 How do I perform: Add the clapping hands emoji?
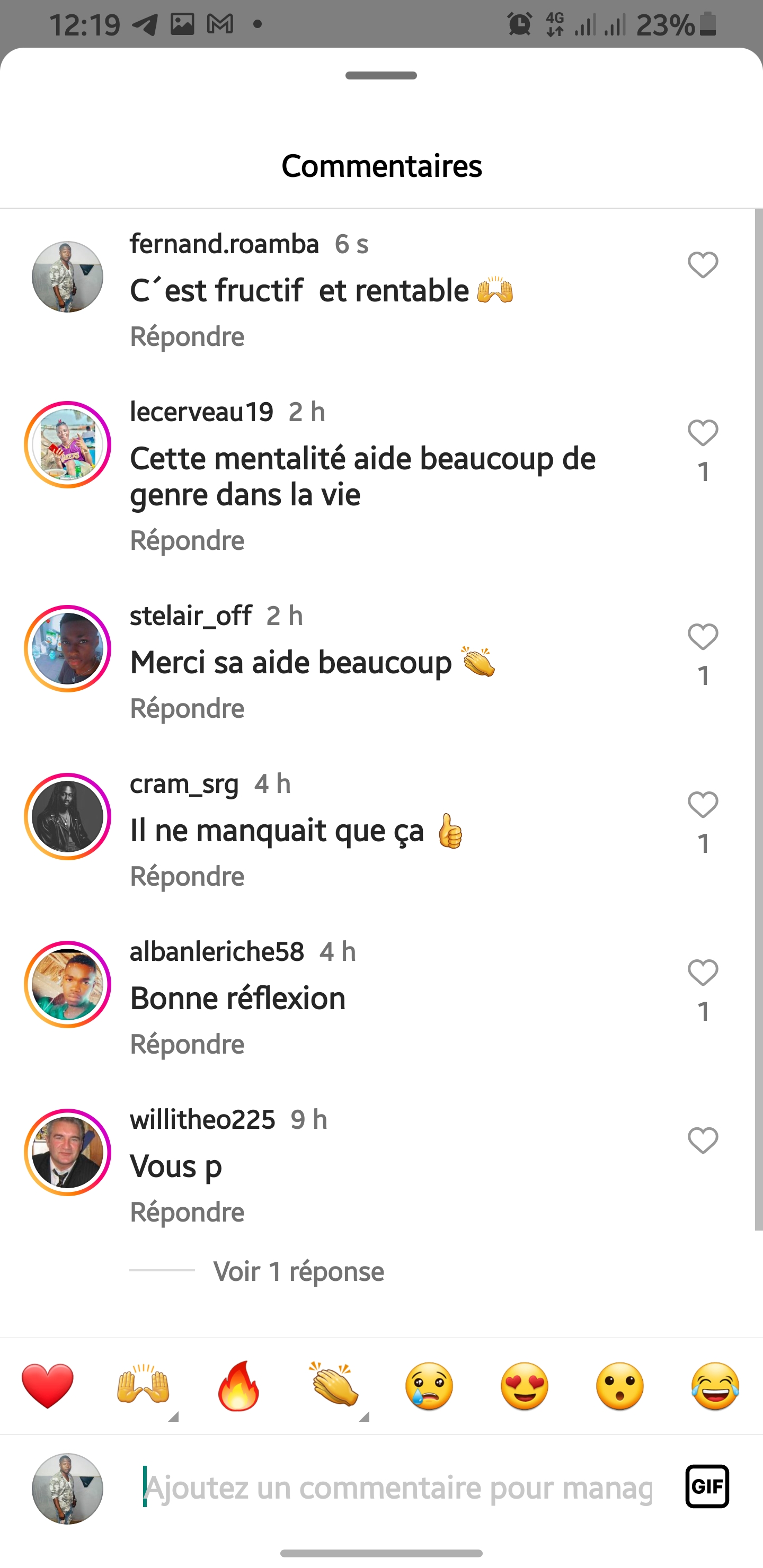click(x=334, y=1385)
